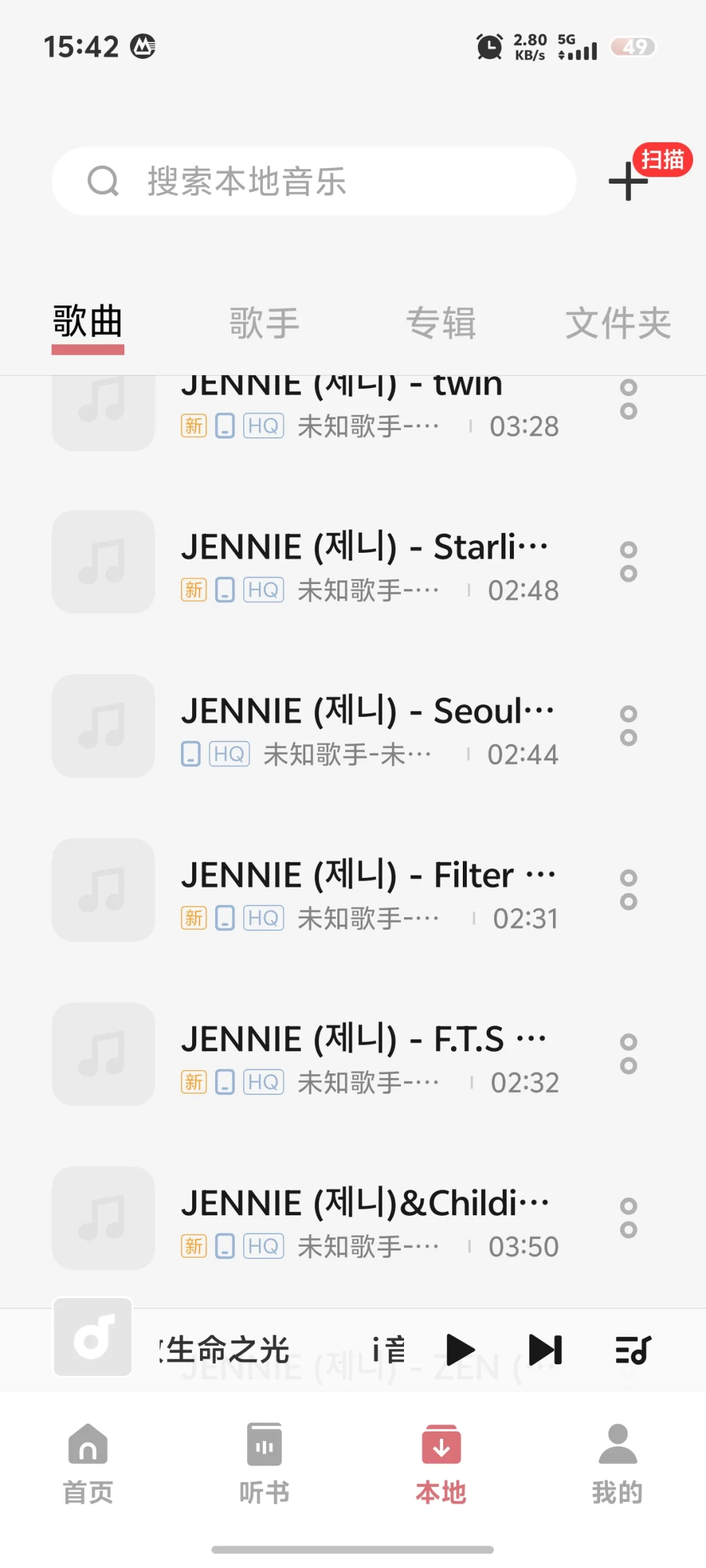Screen dimensions: 706x1568
Task: Open more options for the Filter song
Action: coord(628,890)
